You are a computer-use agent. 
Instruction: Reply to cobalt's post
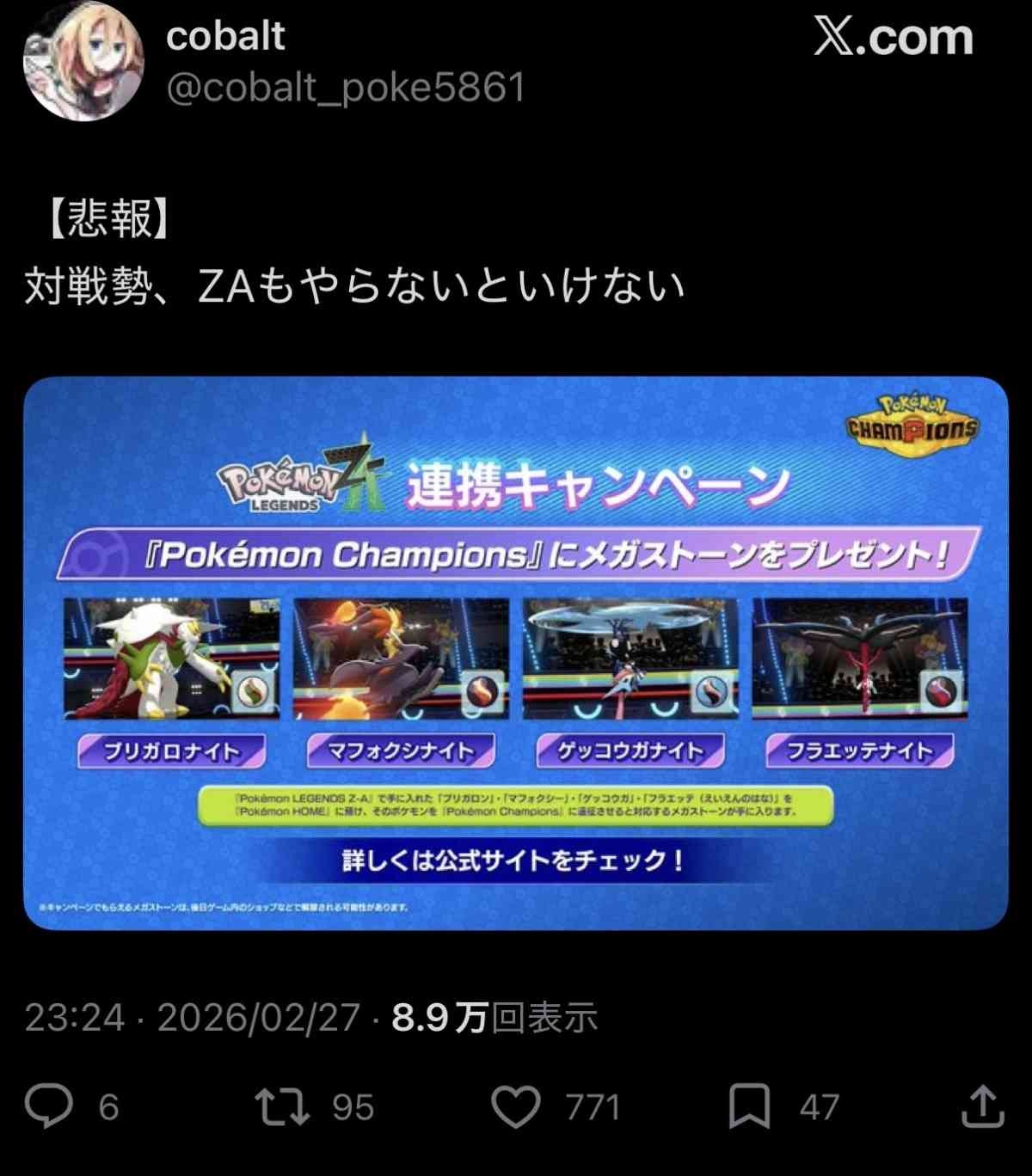[x=49, y=1106]
